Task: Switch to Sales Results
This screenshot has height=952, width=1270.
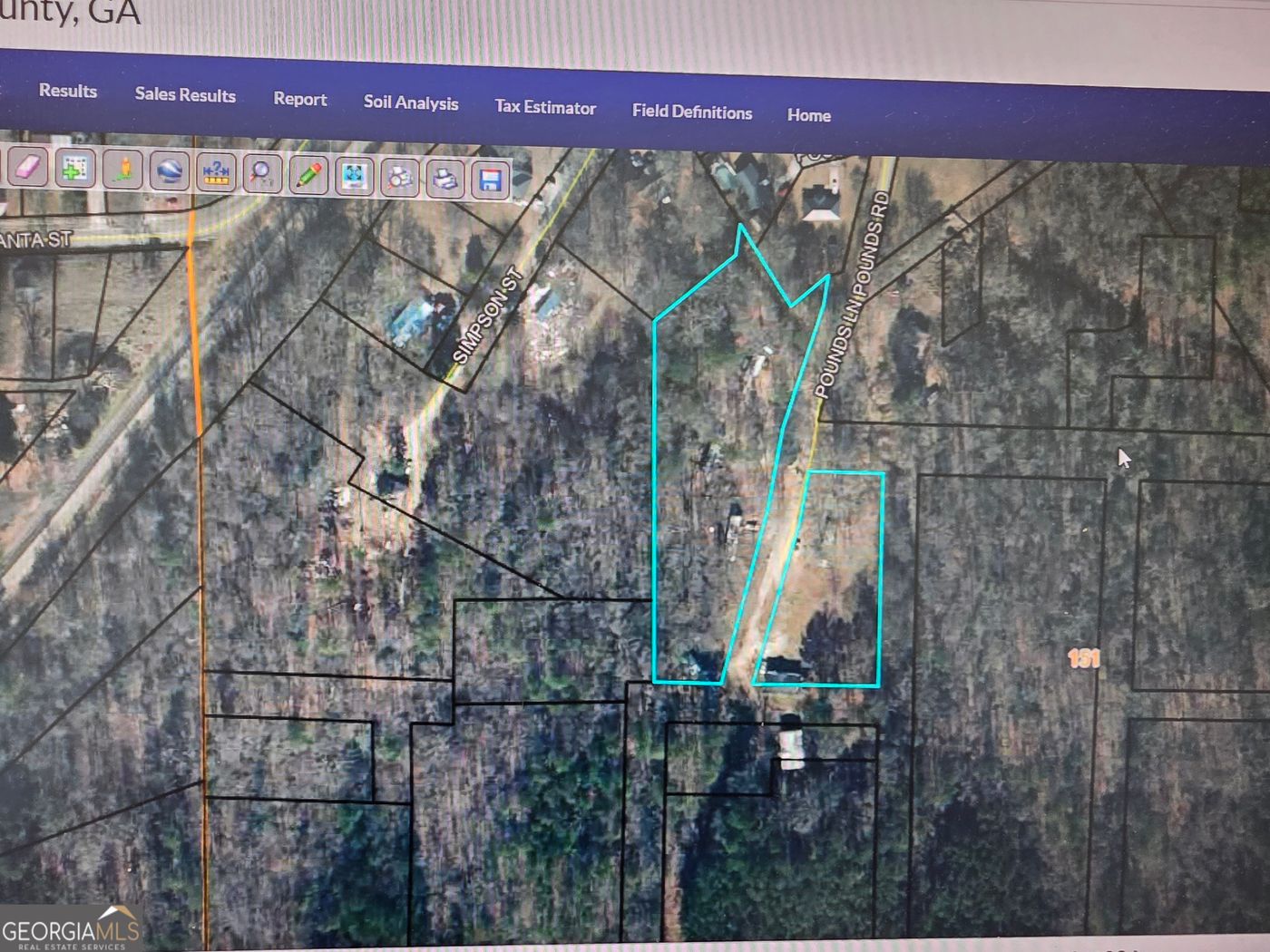Action: (185, 95)
